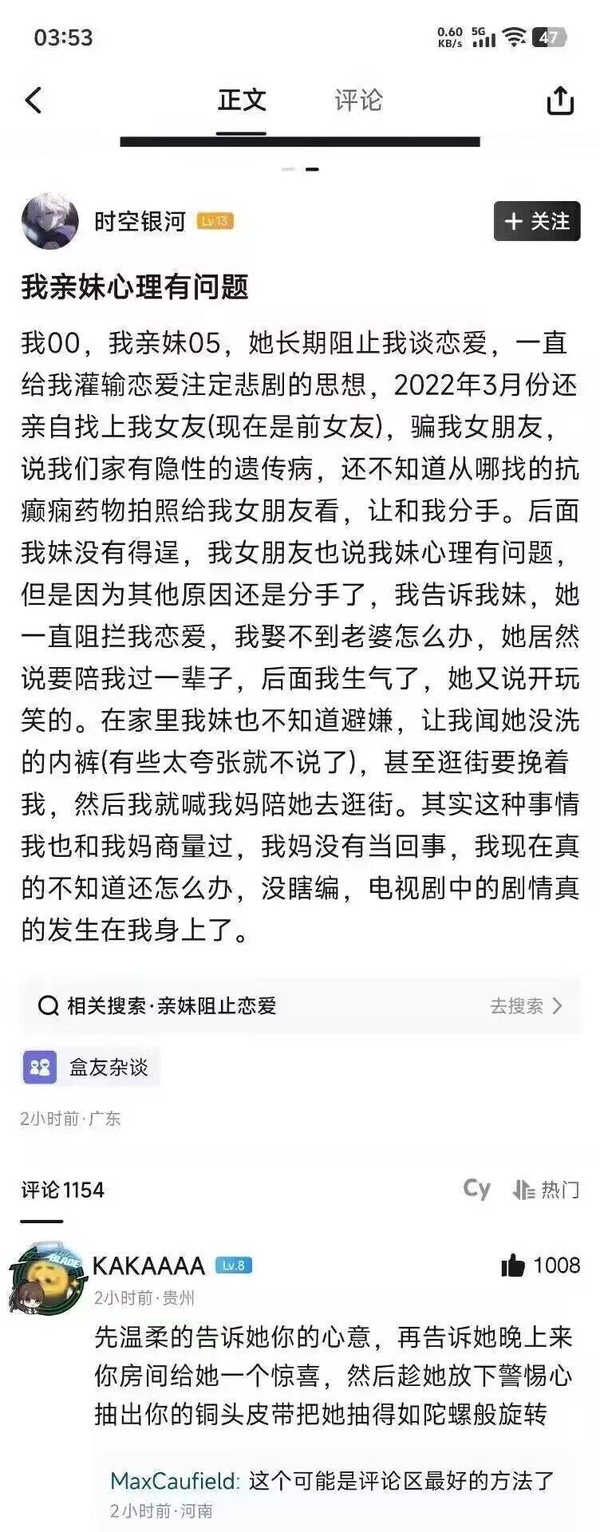Open the 盒友杂谈 community tag
Screen dimensions: 600x1532
[91, 1067]
